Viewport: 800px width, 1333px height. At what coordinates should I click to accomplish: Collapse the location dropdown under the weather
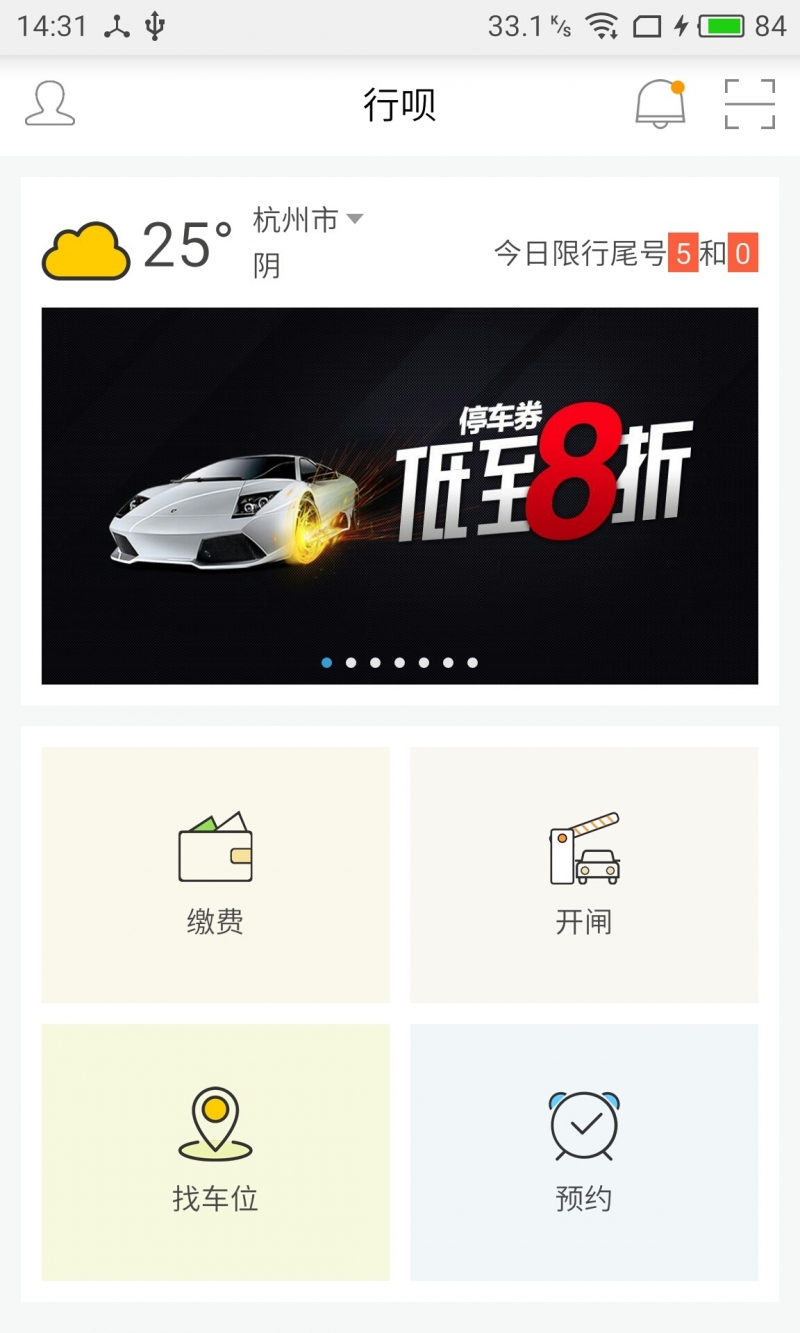click(x=355, y=220)
